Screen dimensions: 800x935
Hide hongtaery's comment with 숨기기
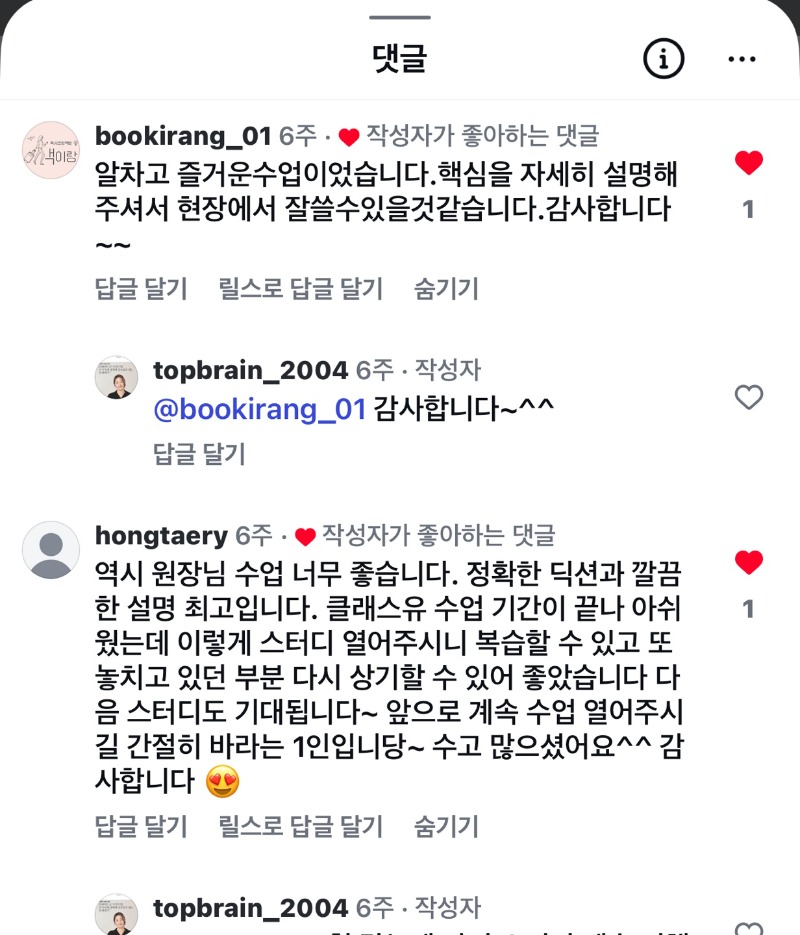[446, 826]
